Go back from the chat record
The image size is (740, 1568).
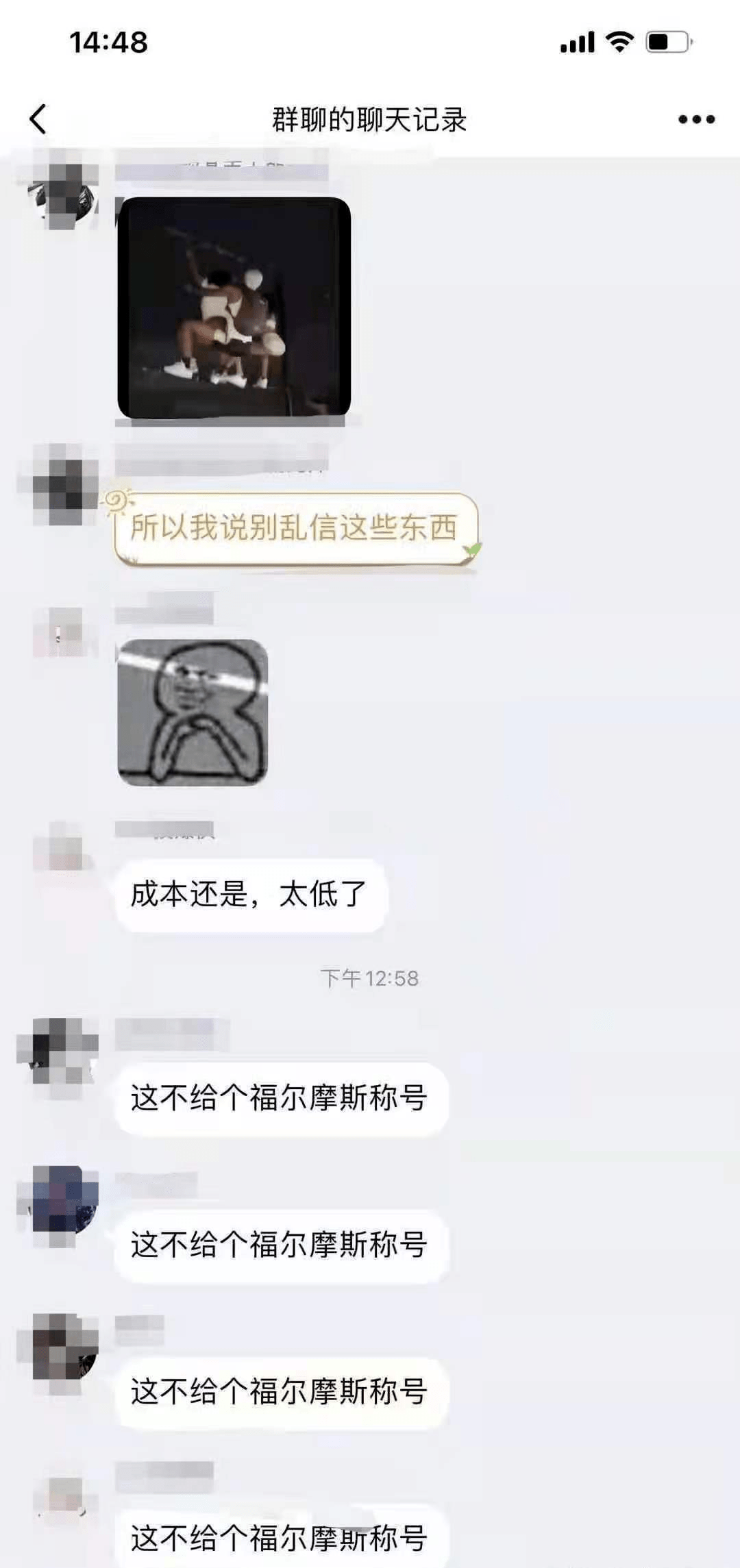pos(38,119)
